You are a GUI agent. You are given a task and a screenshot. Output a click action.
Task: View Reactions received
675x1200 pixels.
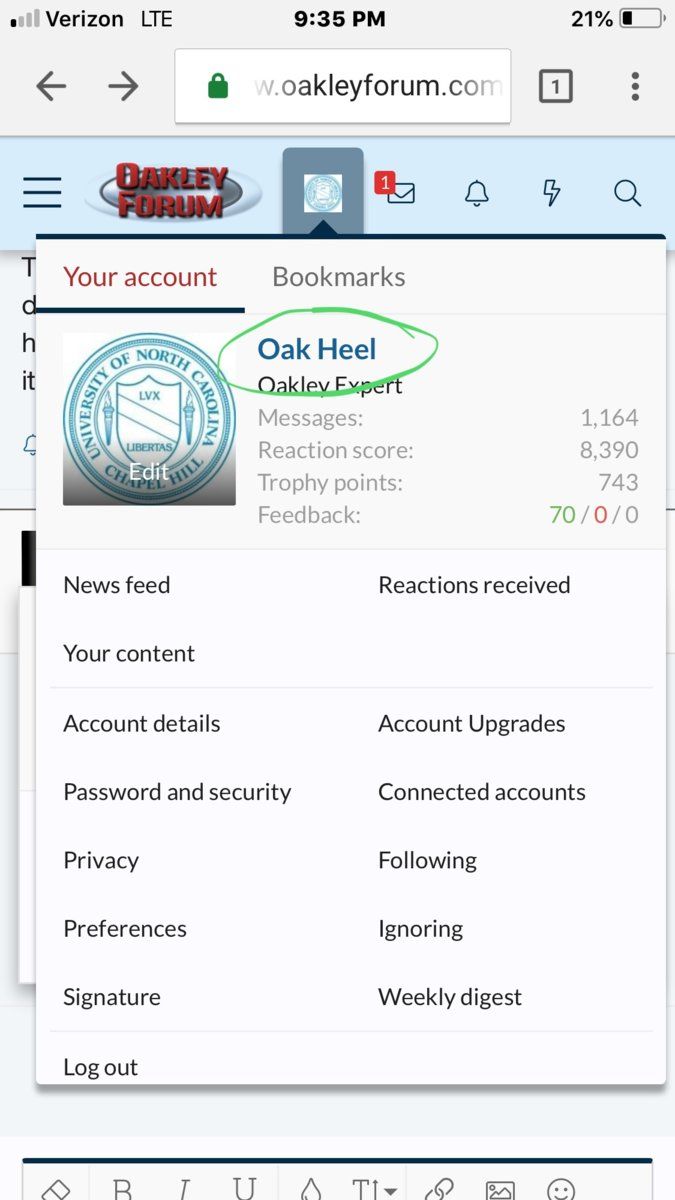pyautogui.click(x=474, y=585)
